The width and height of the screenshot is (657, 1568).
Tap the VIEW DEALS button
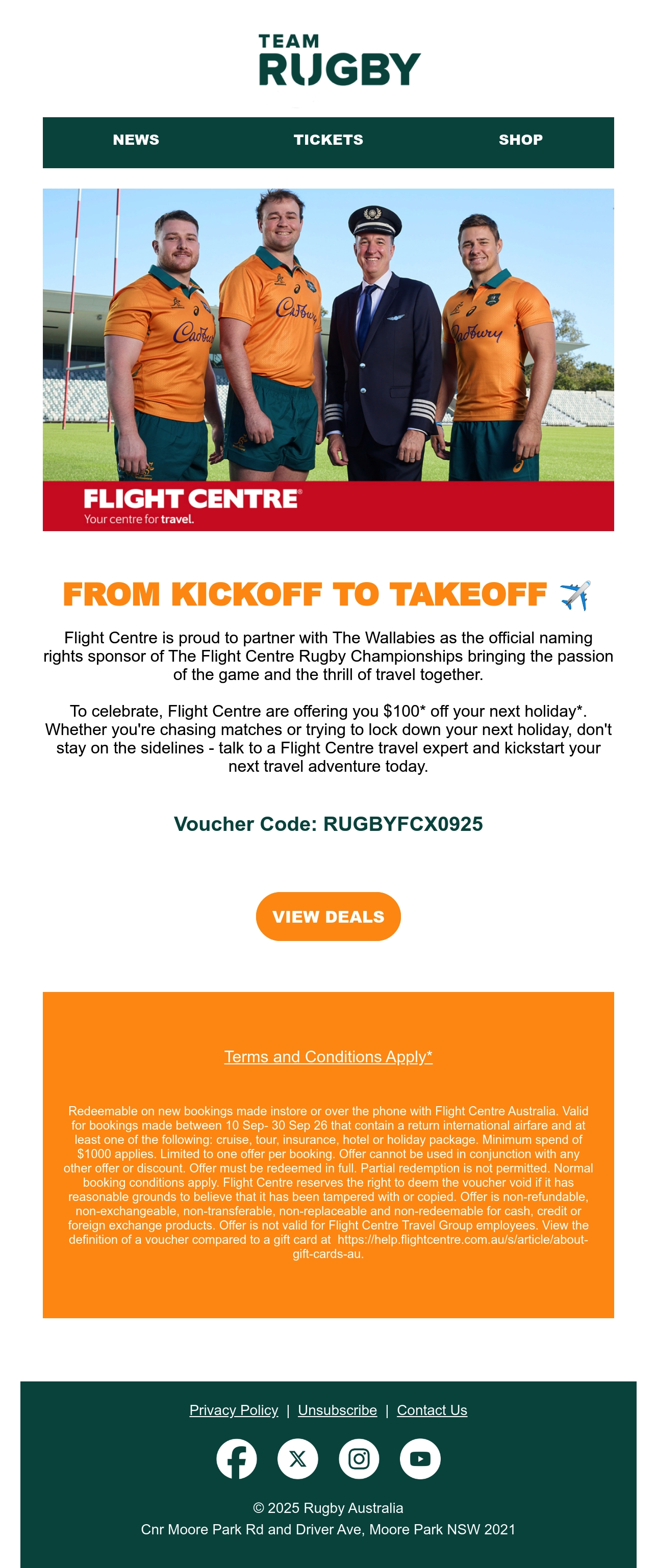(x=328, y=916)
